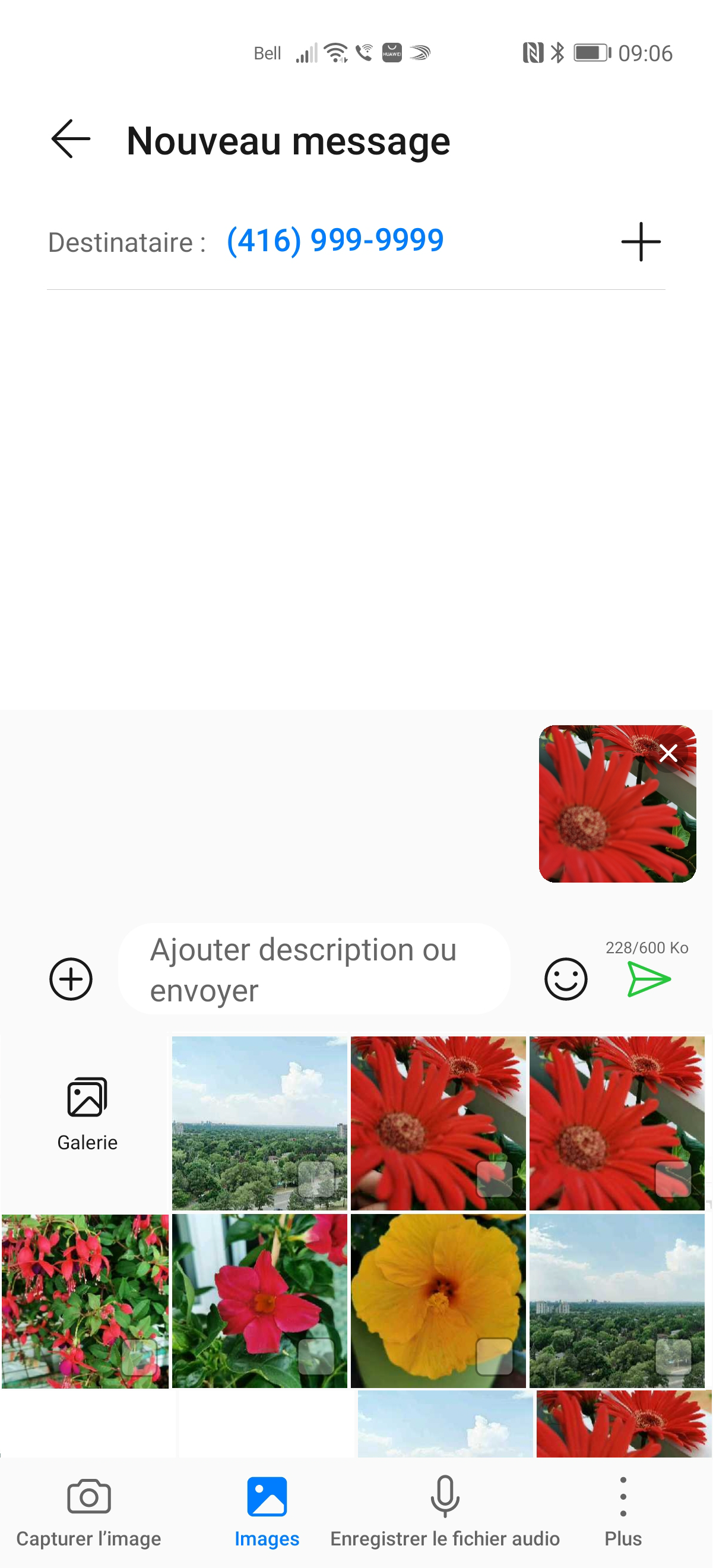Open the camera to capture an image
713x1568 pixels.
pyautogui.click(x=89, y=1494)
